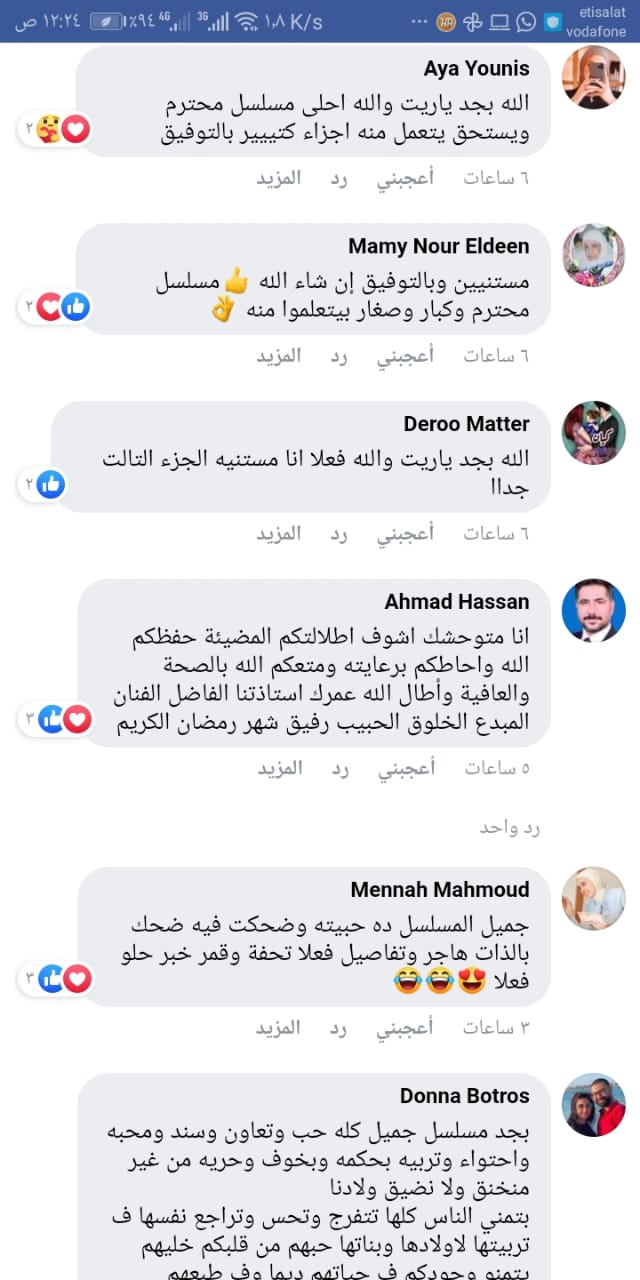Like Mennah Mahmoud's comment
The image size is (640, 1280).
(405, 1028)
